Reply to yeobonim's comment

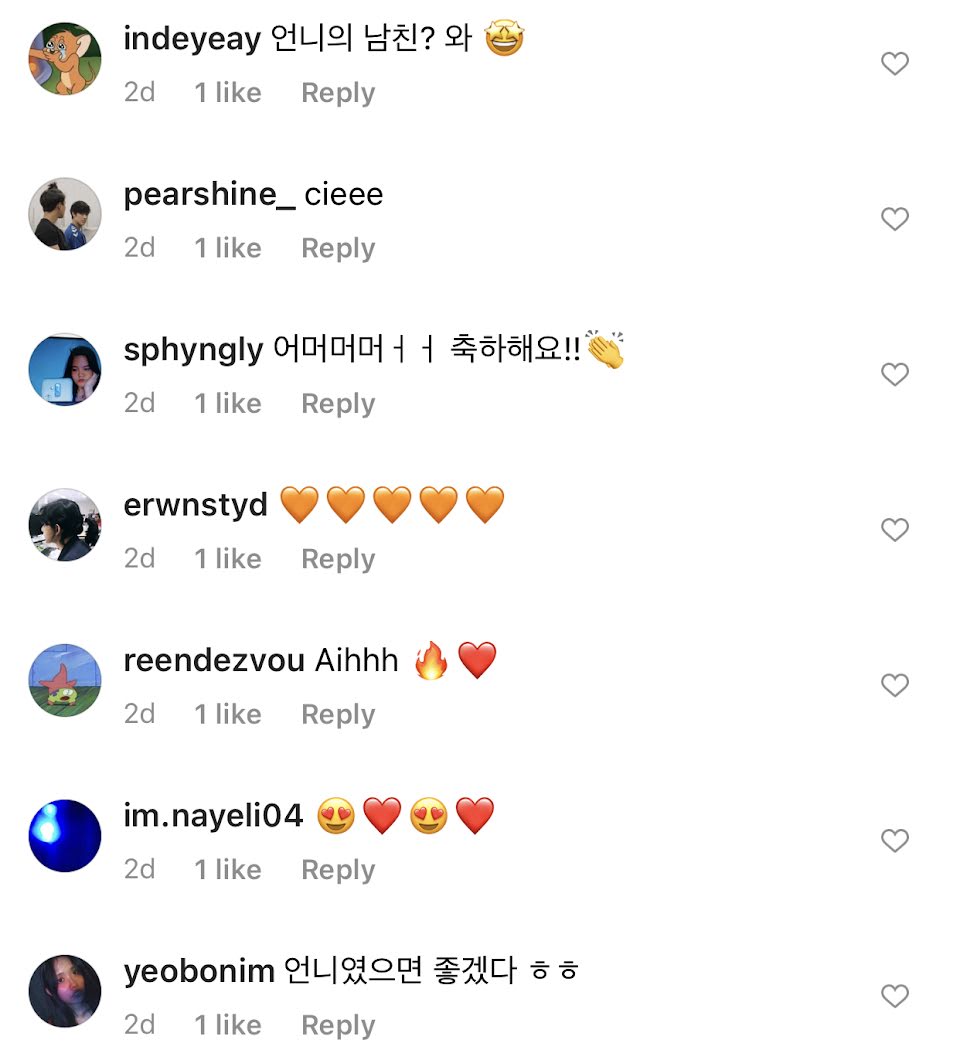point(338,1025)
